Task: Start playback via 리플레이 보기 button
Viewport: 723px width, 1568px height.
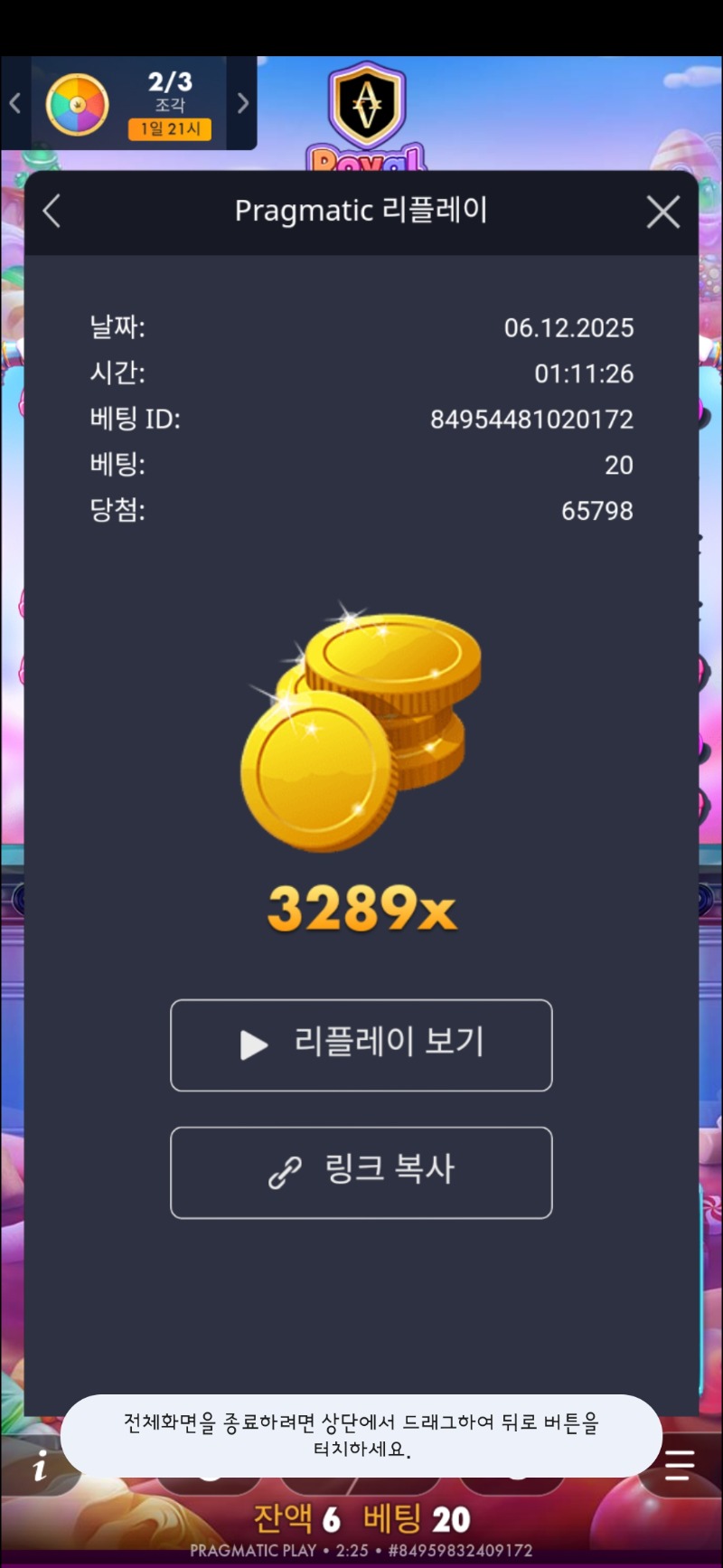Action: pos(361,1044)
